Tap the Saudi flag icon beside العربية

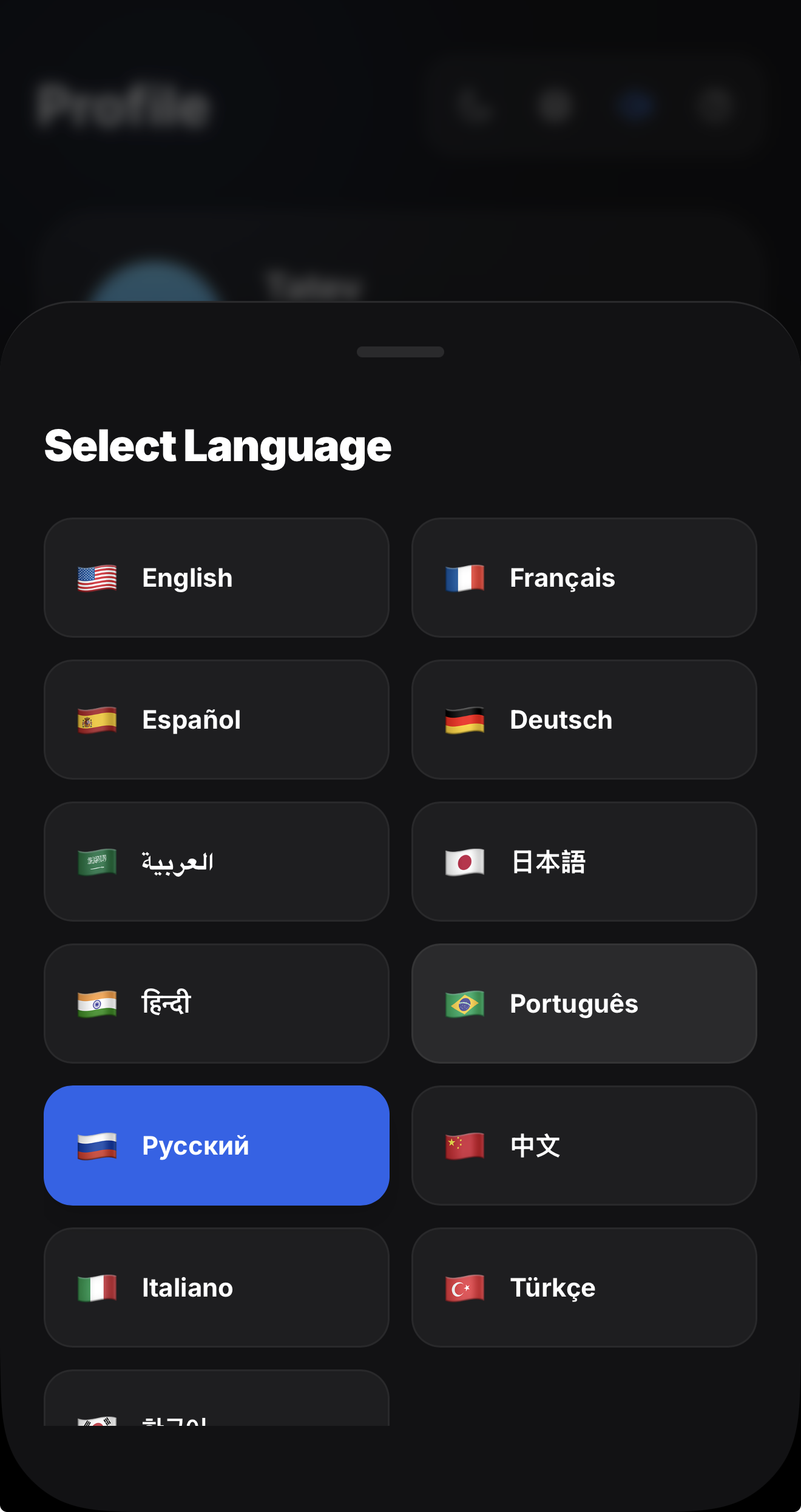[x=96, y=862]
